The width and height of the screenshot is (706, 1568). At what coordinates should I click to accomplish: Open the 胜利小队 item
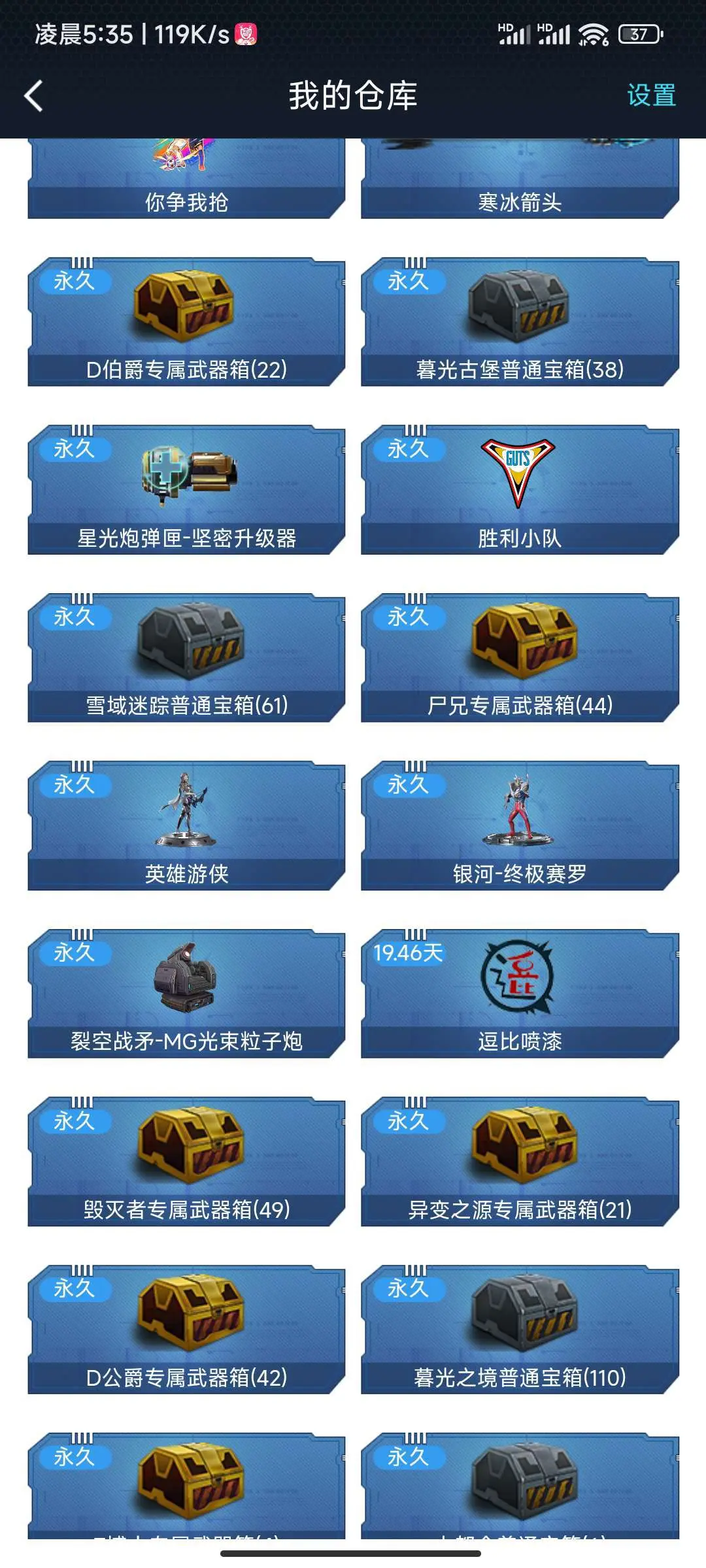pos(520,489)
